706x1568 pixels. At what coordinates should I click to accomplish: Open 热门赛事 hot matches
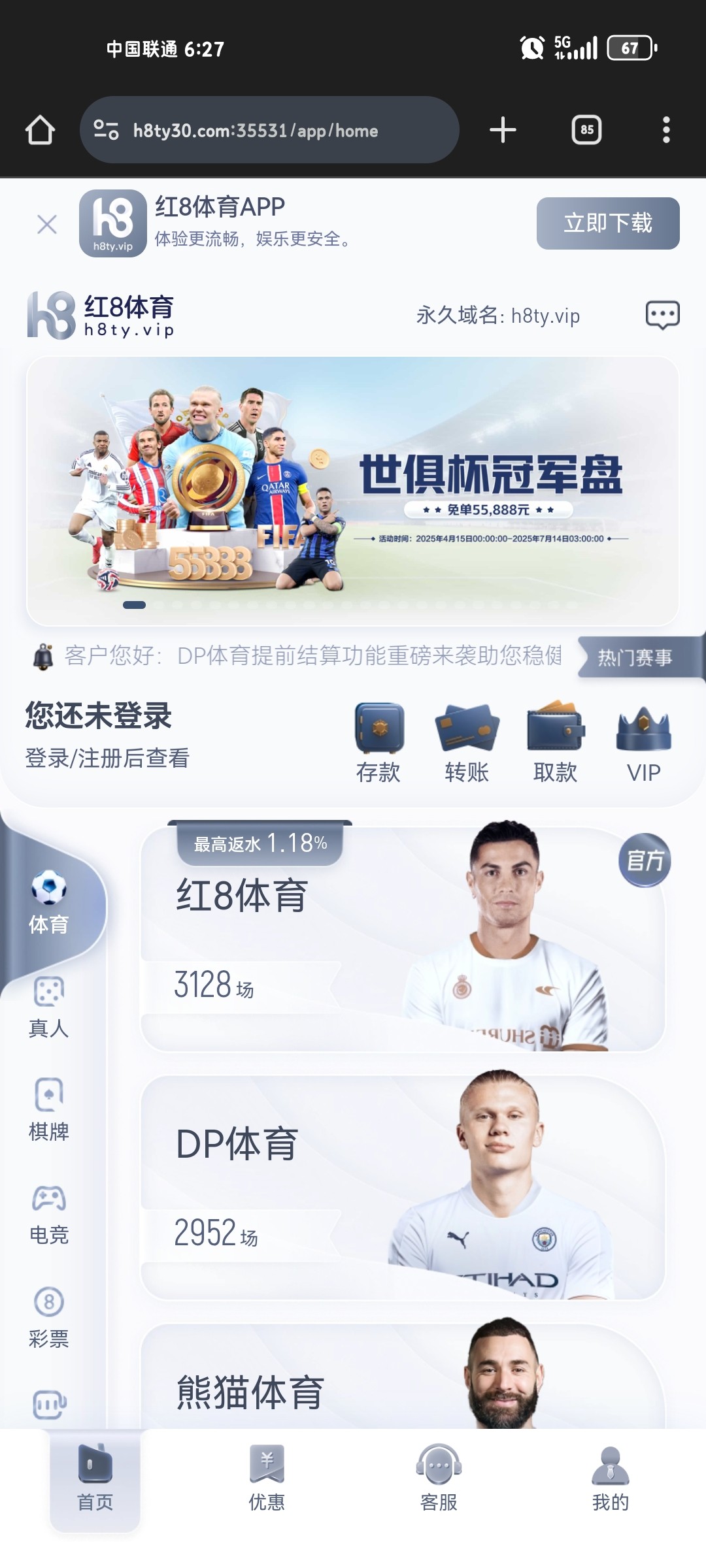[x=635, y=657]
